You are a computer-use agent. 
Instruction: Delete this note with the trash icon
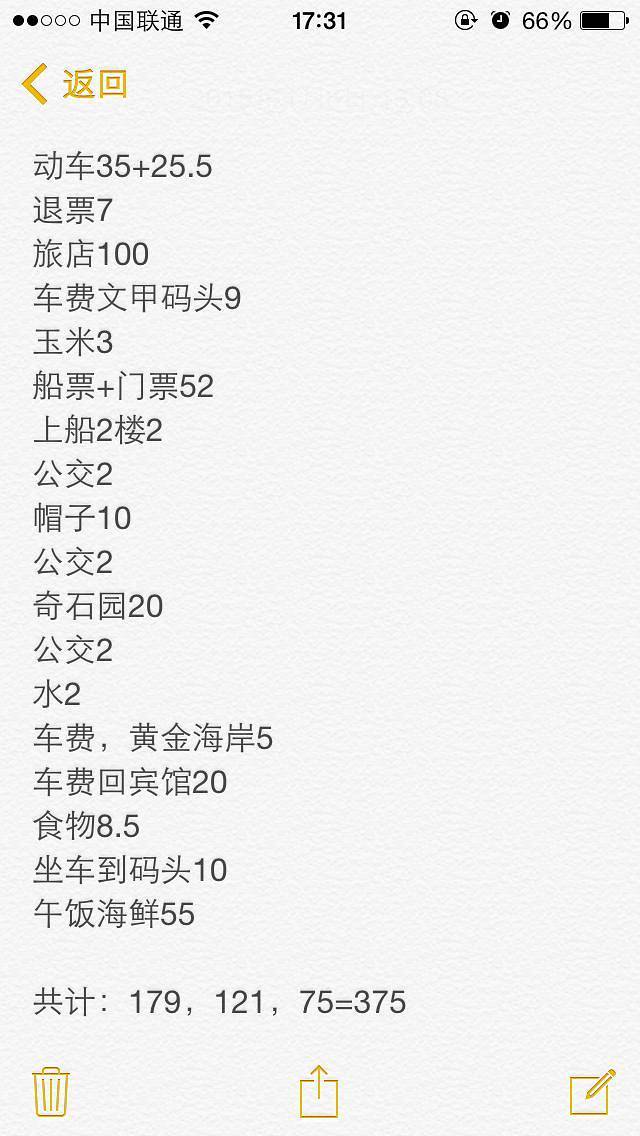[x=50, y=1090]
